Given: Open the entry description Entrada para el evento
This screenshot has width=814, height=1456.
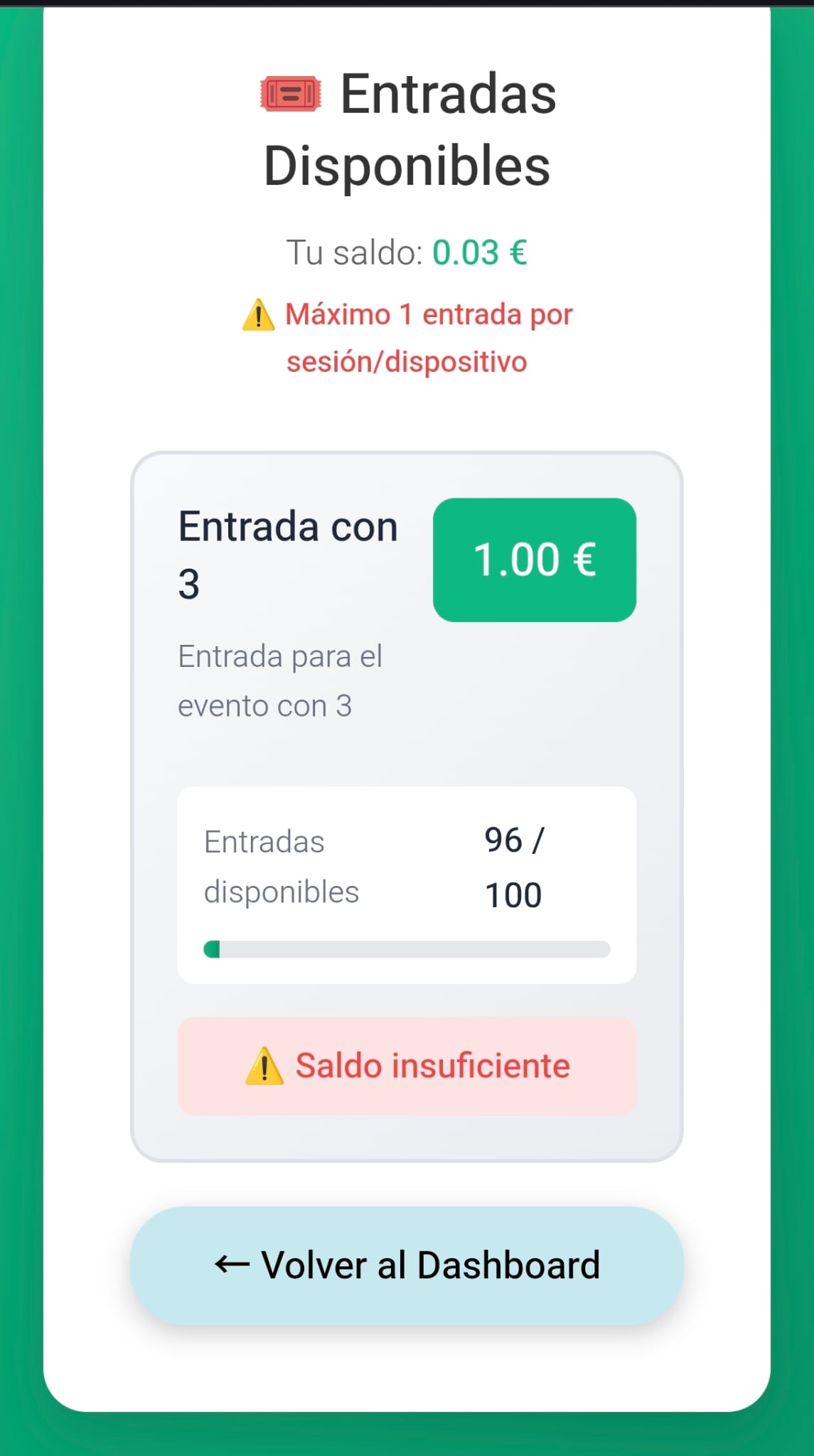Looking at the screenshot, I should (280, 680).
